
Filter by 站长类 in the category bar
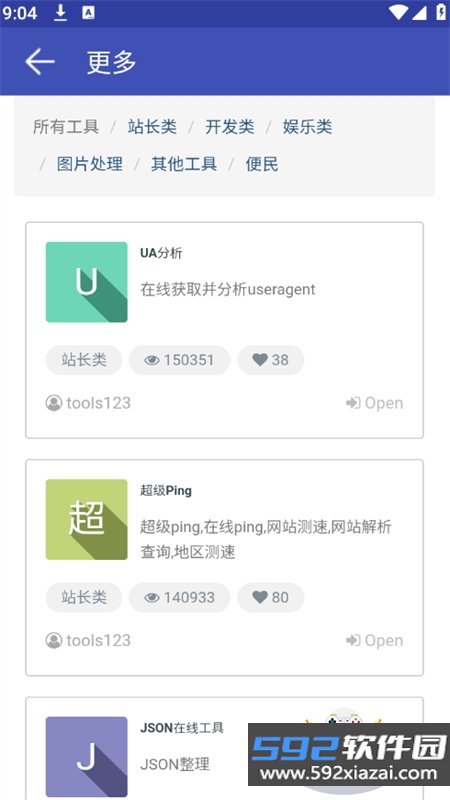tap(152, 127)
